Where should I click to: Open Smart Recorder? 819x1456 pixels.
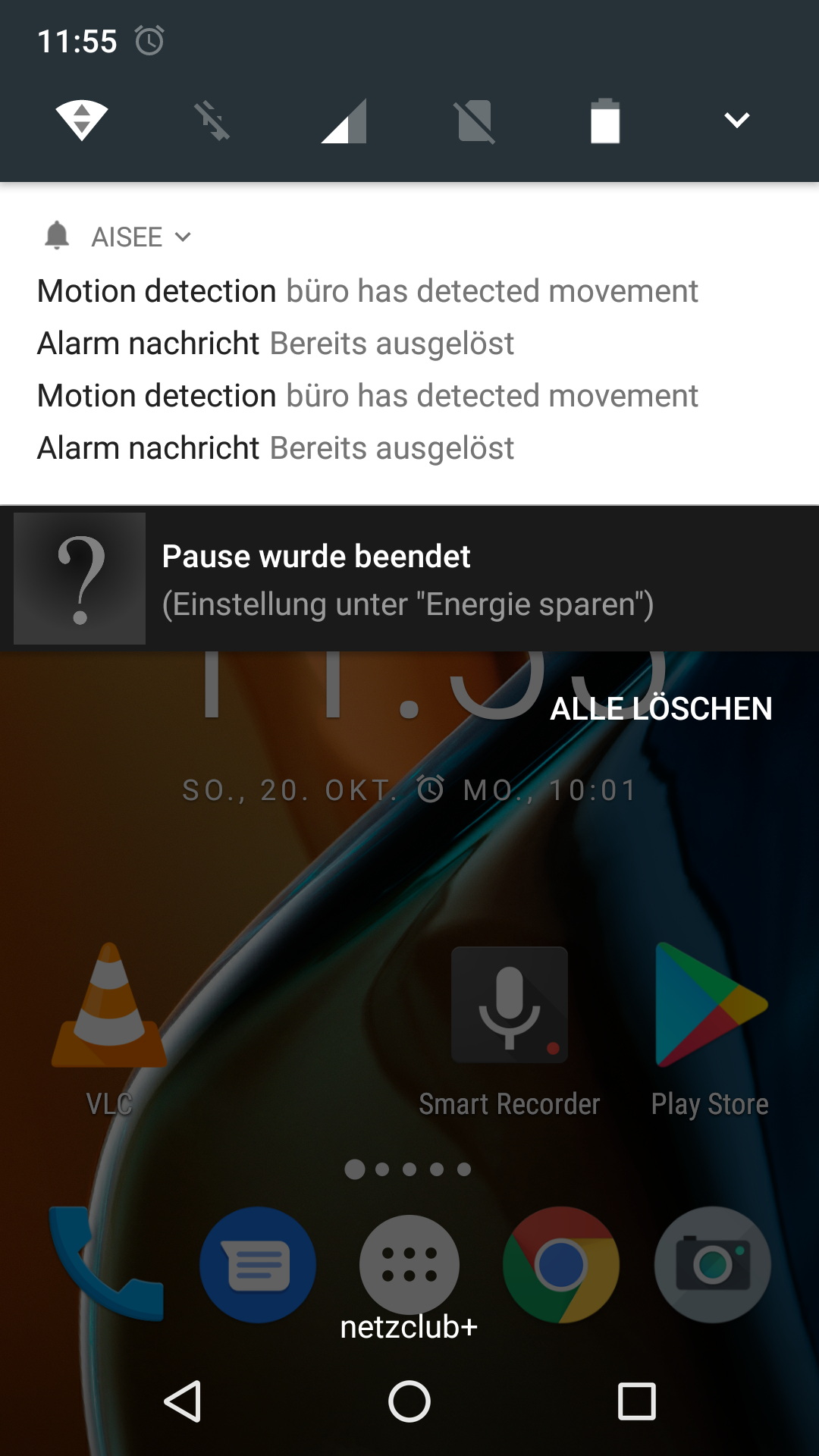(x=509, y=1031)
